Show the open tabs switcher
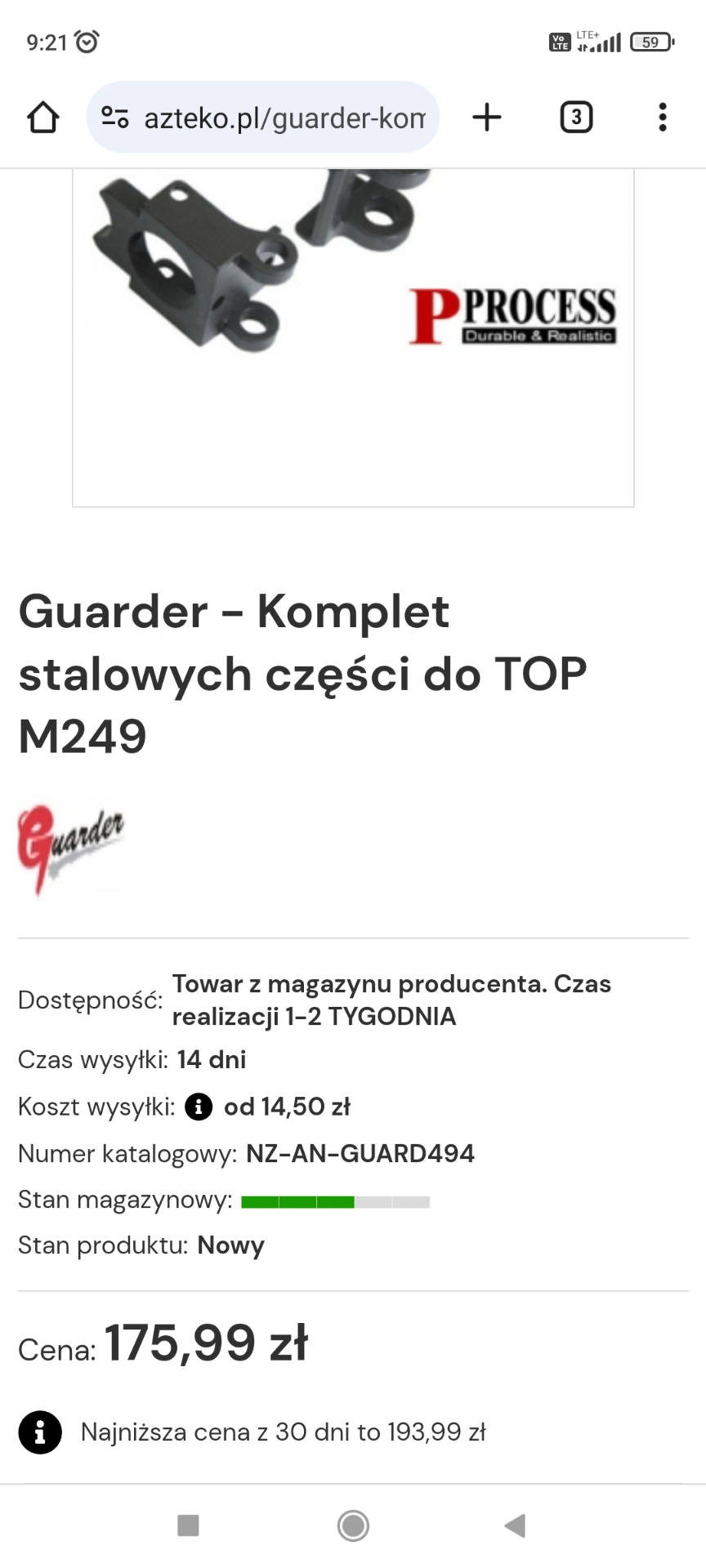 [x=576, y=118]
